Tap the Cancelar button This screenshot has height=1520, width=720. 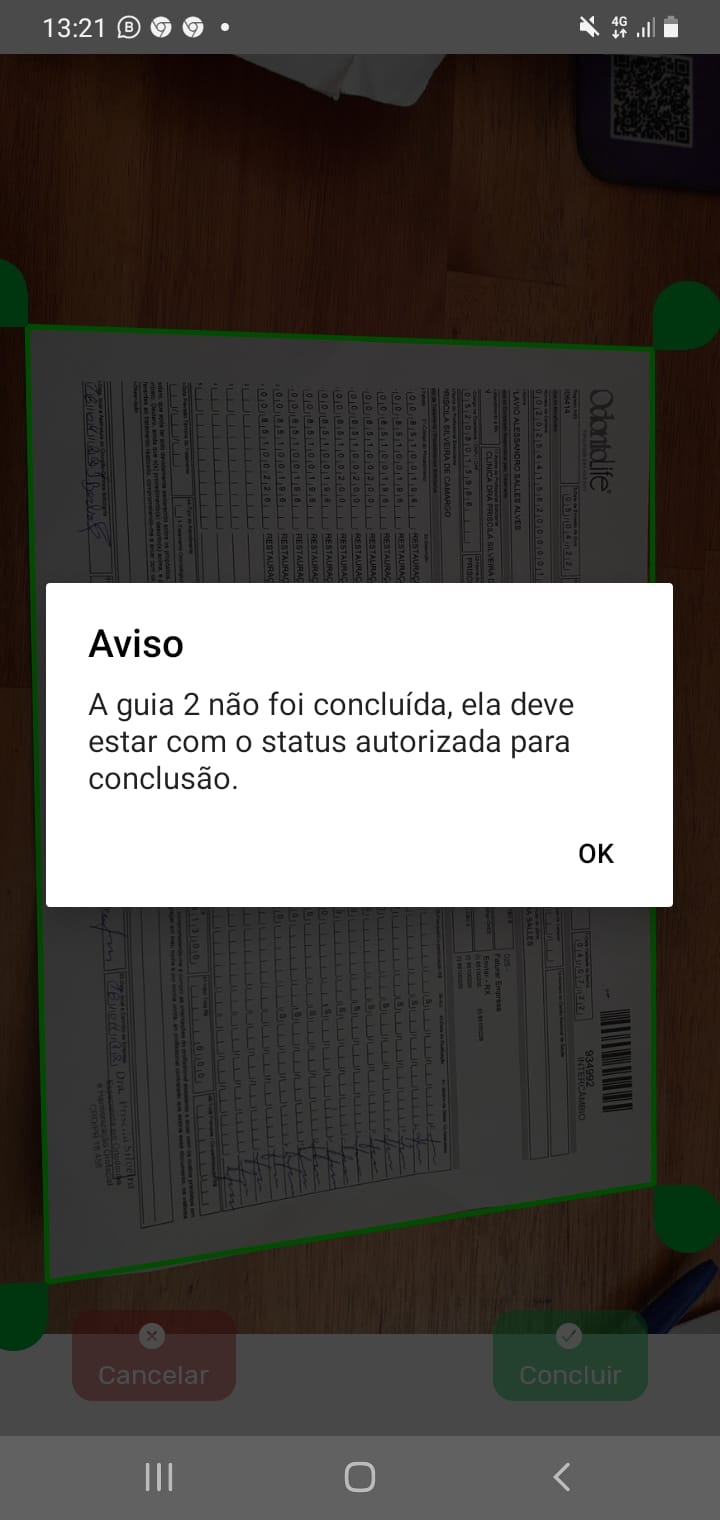(153, 1357)
